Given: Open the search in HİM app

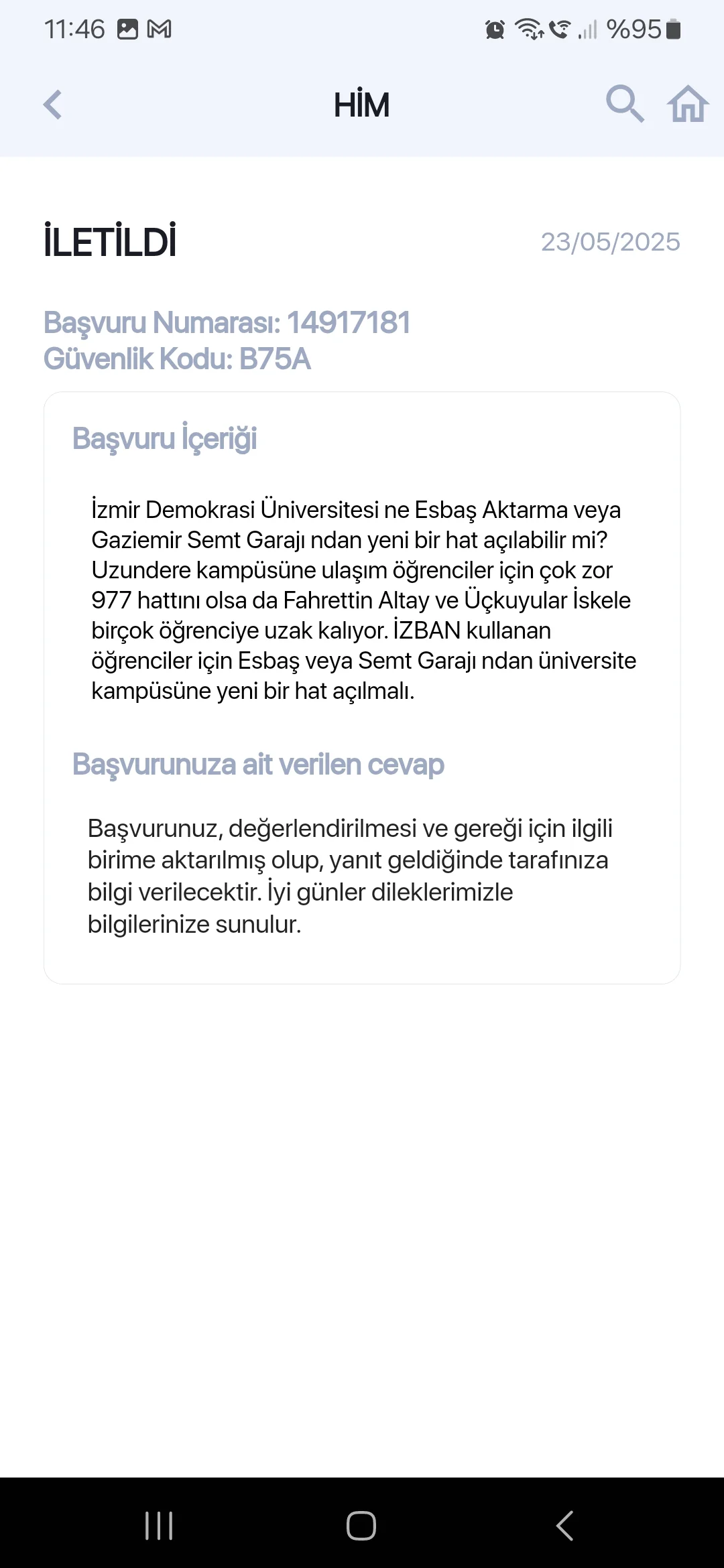Looking at the screenshot, I should (x=625, y=105).
